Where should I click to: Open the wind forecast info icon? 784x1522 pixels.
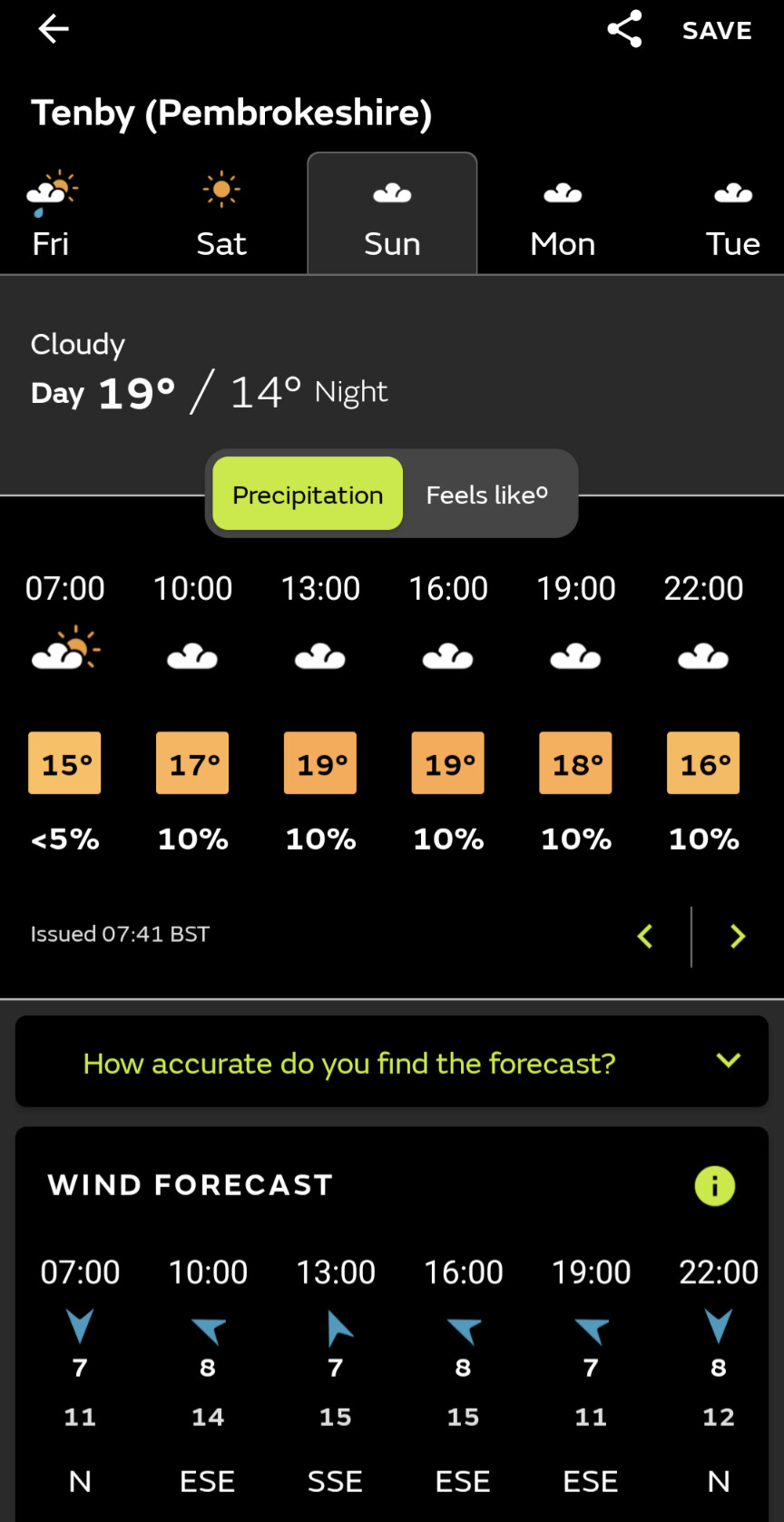[715, 1185]
